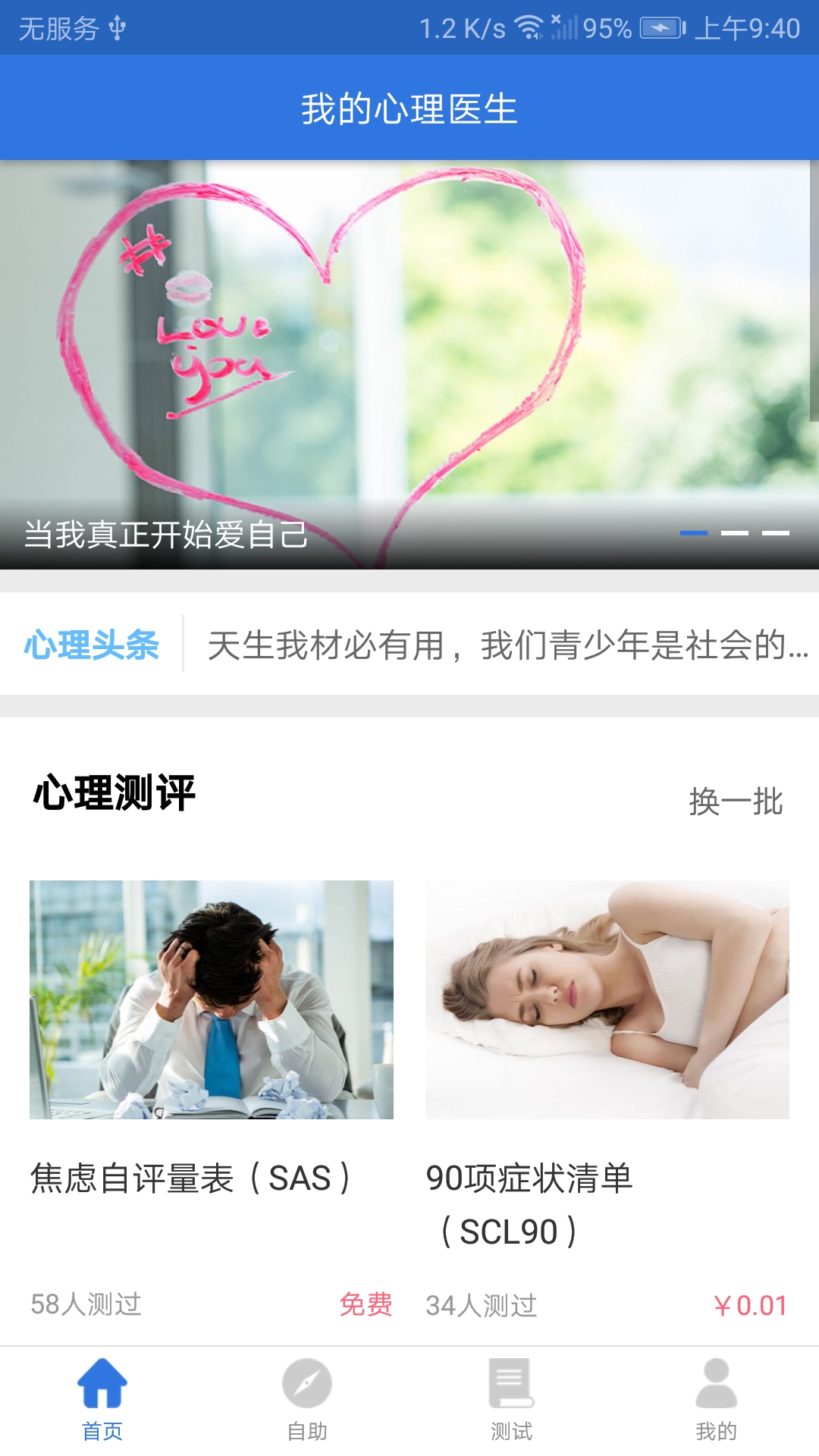819x1456 pixels.
Task: Switch to the 自助 tab
Action: pos(307,1400)
